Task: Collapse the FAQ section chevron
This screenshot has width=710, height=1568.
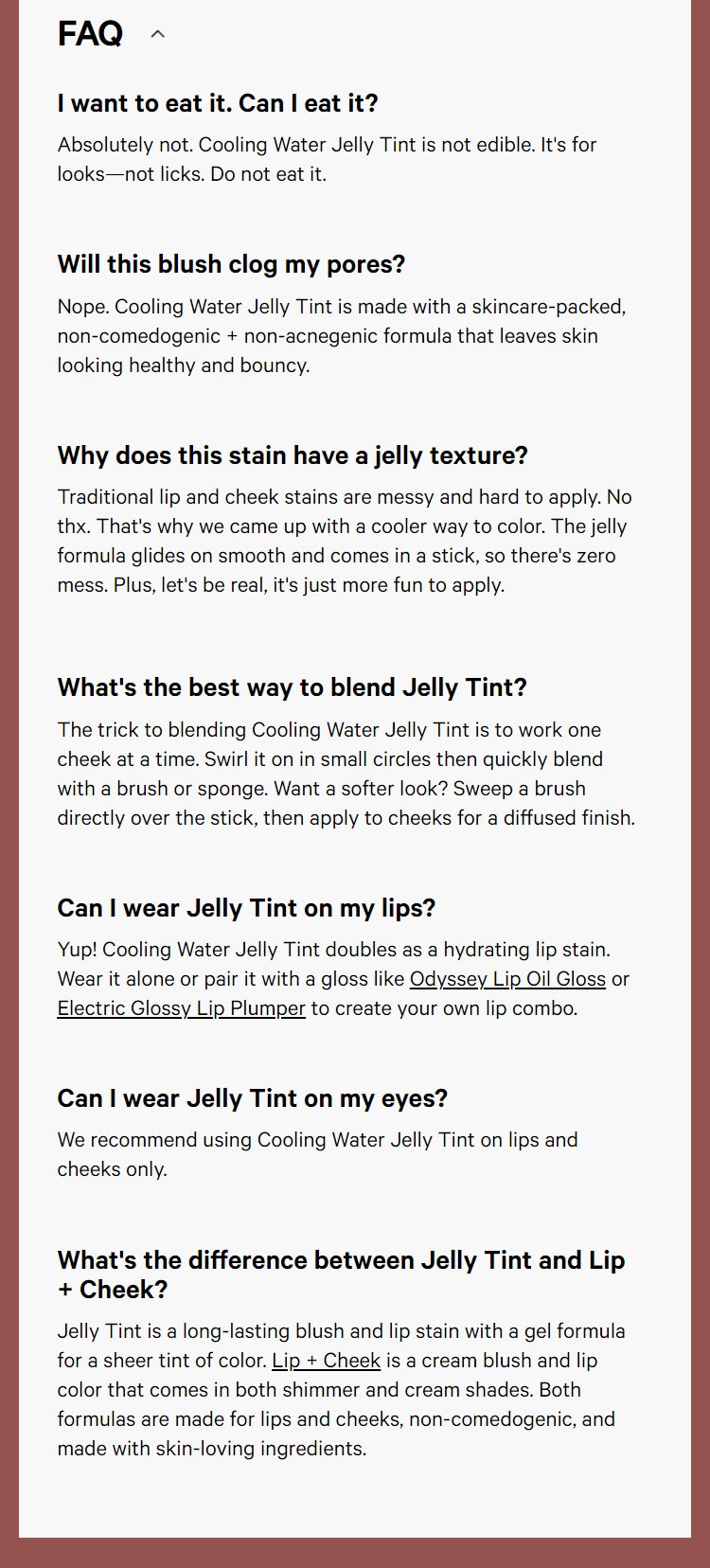Action: 158,34
